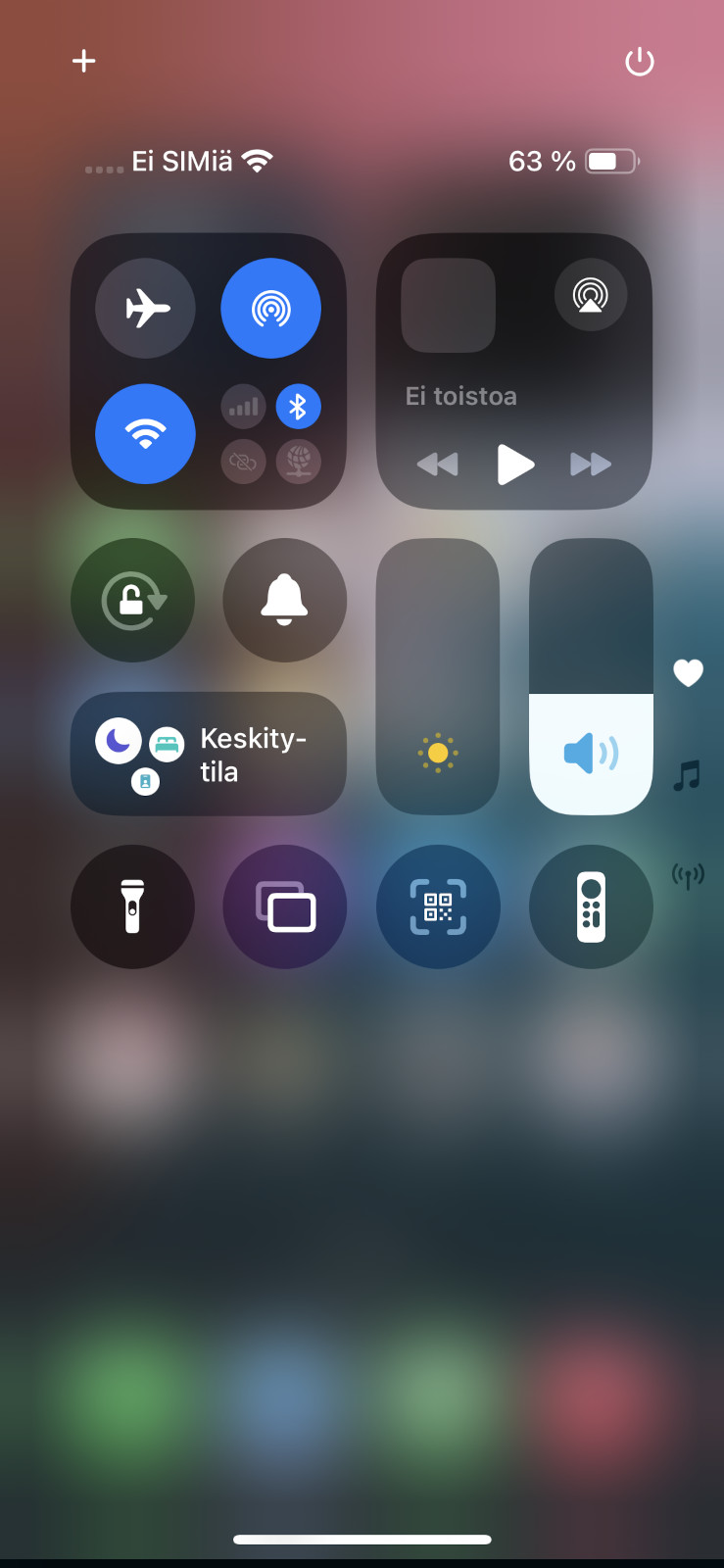Launch the QR code scanner

point(438,906)
